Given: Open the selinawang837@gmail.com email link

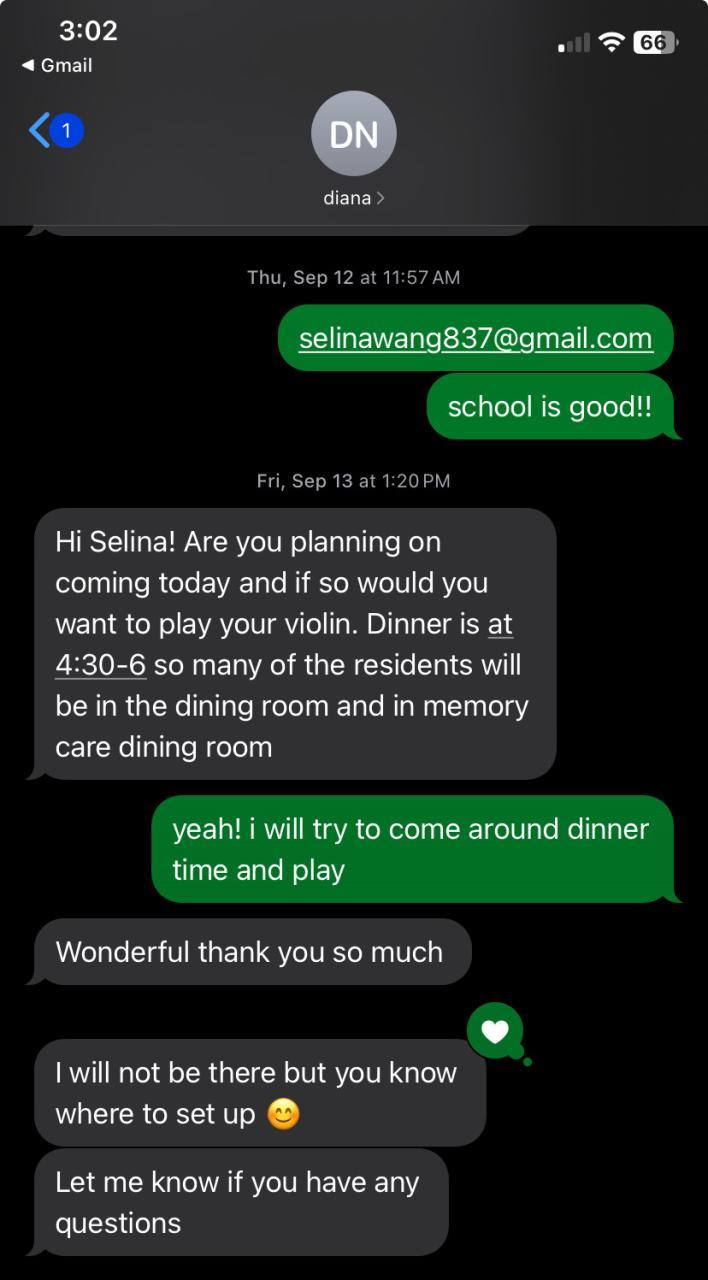Looking at the screenshot, I should click(475, 338).
